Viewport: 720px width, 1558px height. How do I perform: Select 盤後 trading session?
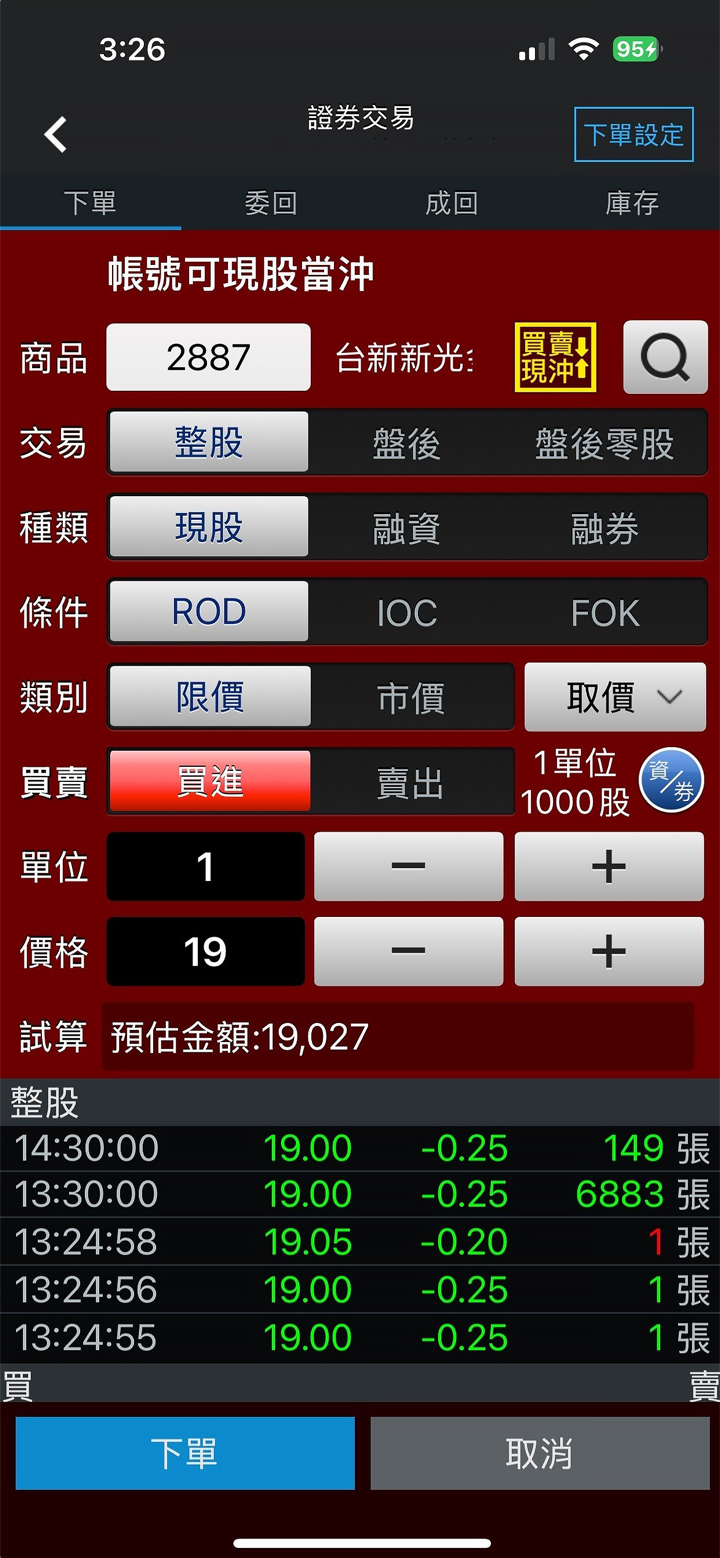pyautogui.click(x=406, y=443)
